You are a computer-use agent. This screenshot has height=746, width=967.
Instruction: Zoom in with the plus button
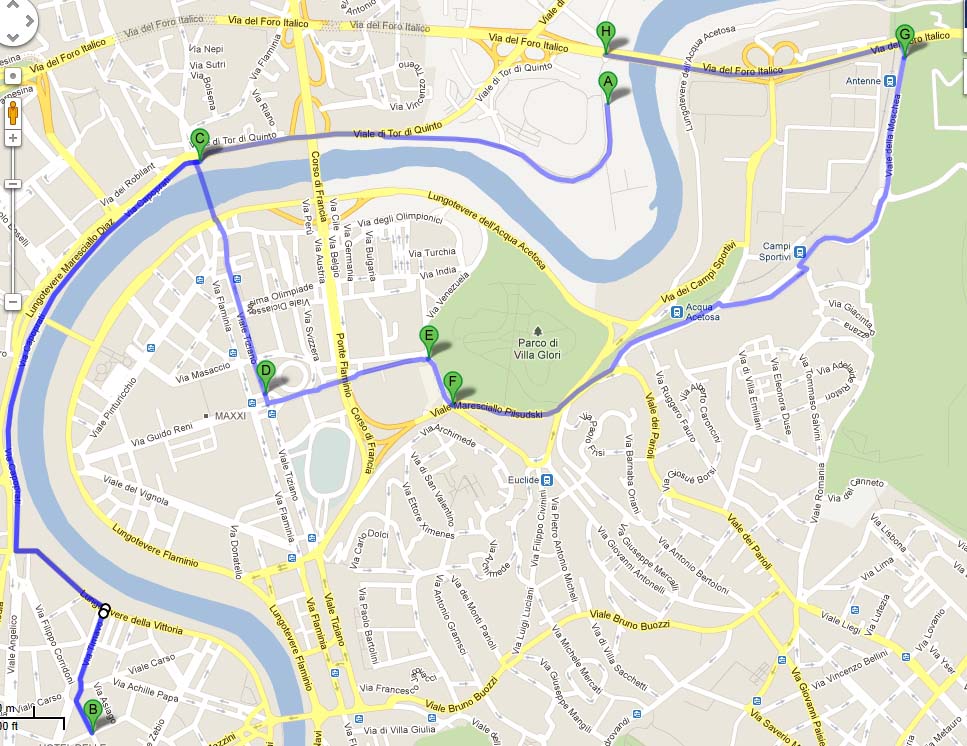pyautogui.click(x=13, y=137)
